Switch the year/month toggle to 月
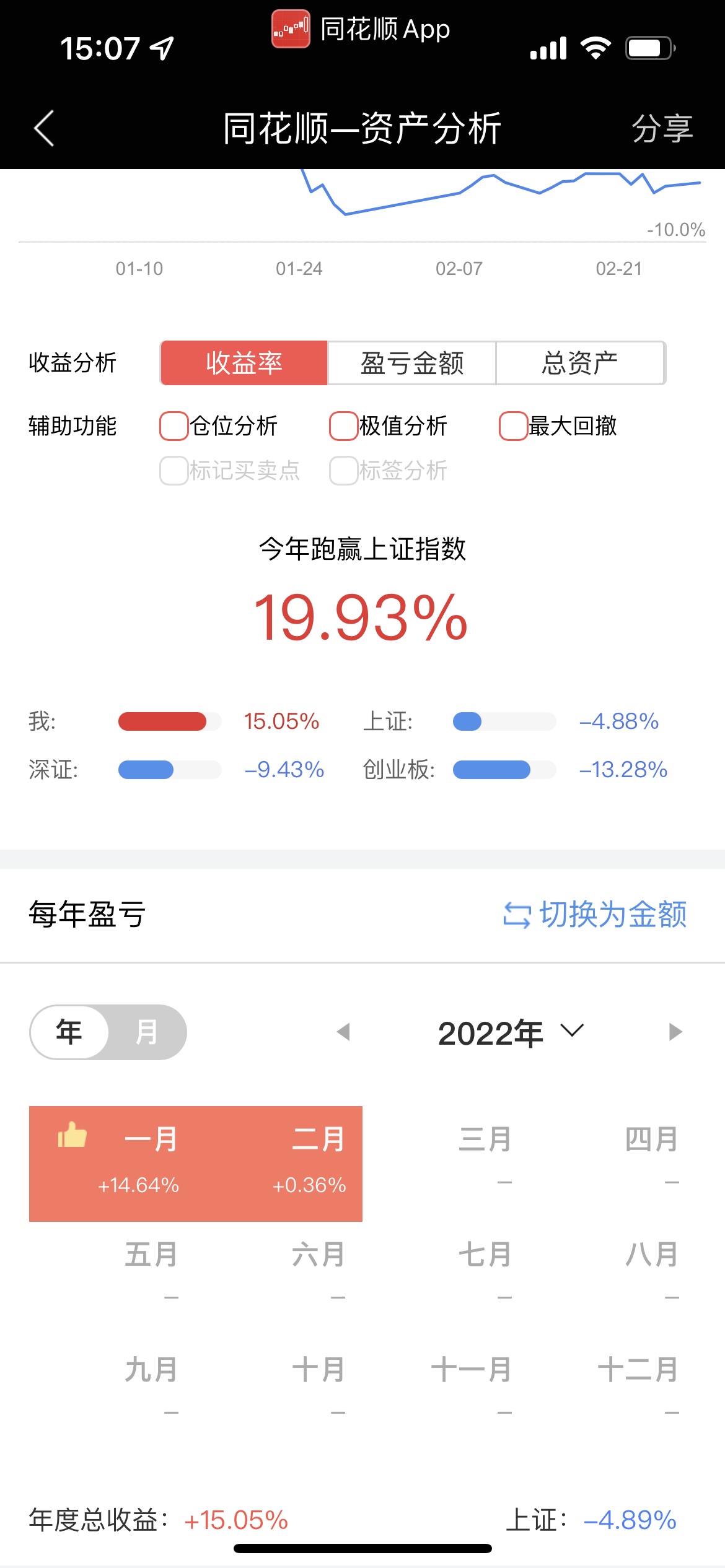725x1568 pixels. (147, 1032)
